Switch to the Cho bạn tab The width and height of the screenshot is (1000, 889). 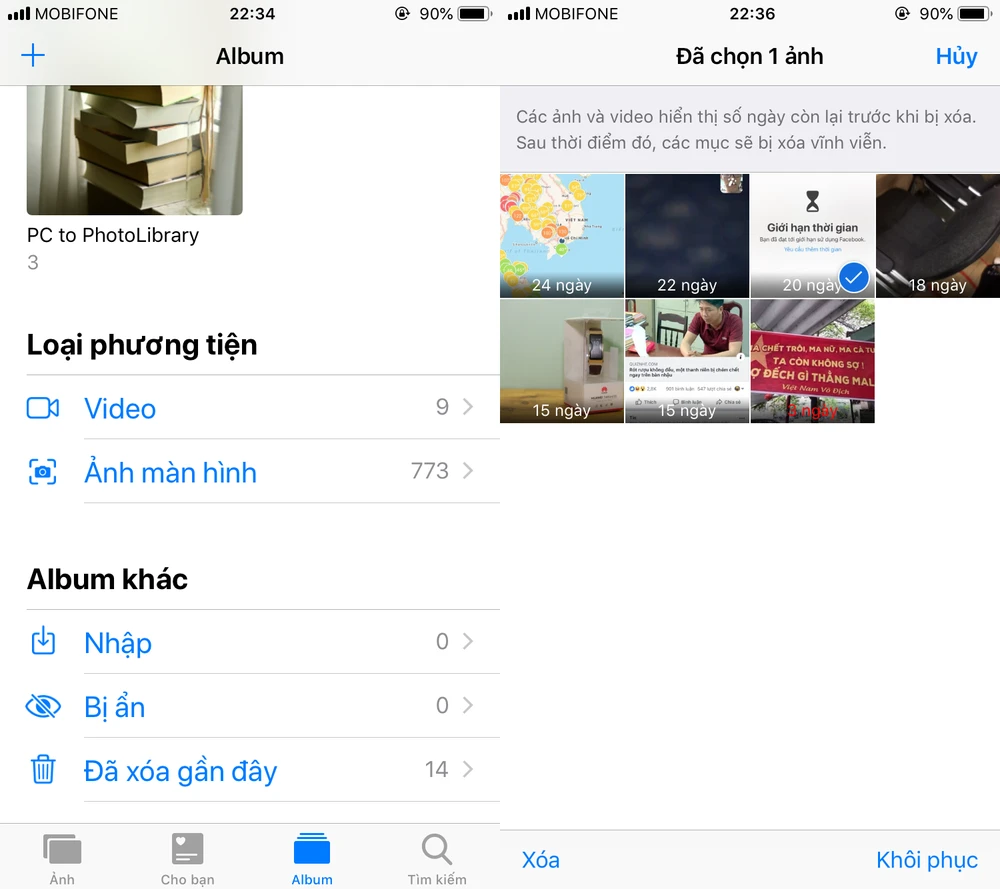click(x=187, y=859)
